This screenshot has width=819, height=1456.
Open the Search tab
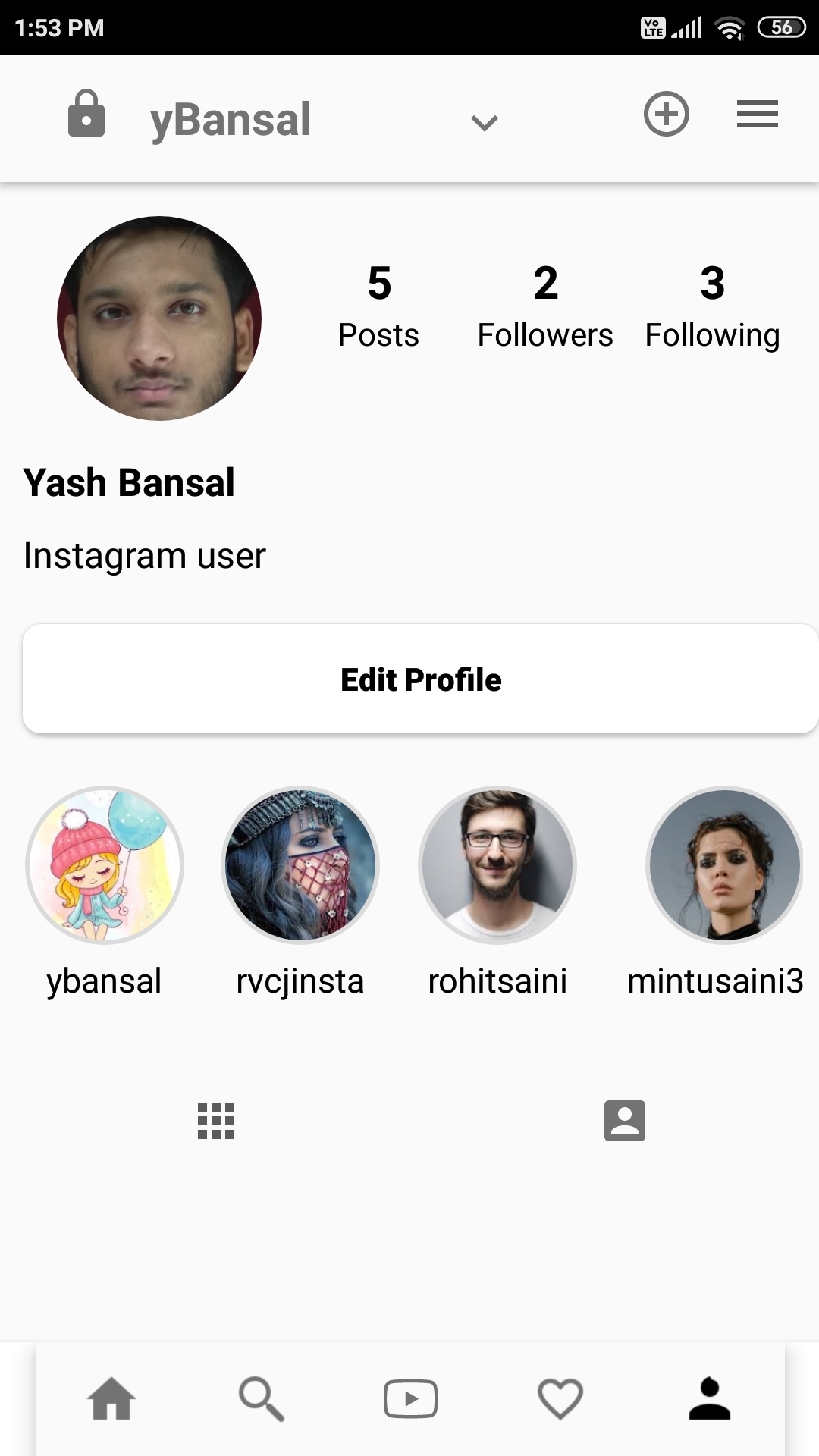(261, 1398)
